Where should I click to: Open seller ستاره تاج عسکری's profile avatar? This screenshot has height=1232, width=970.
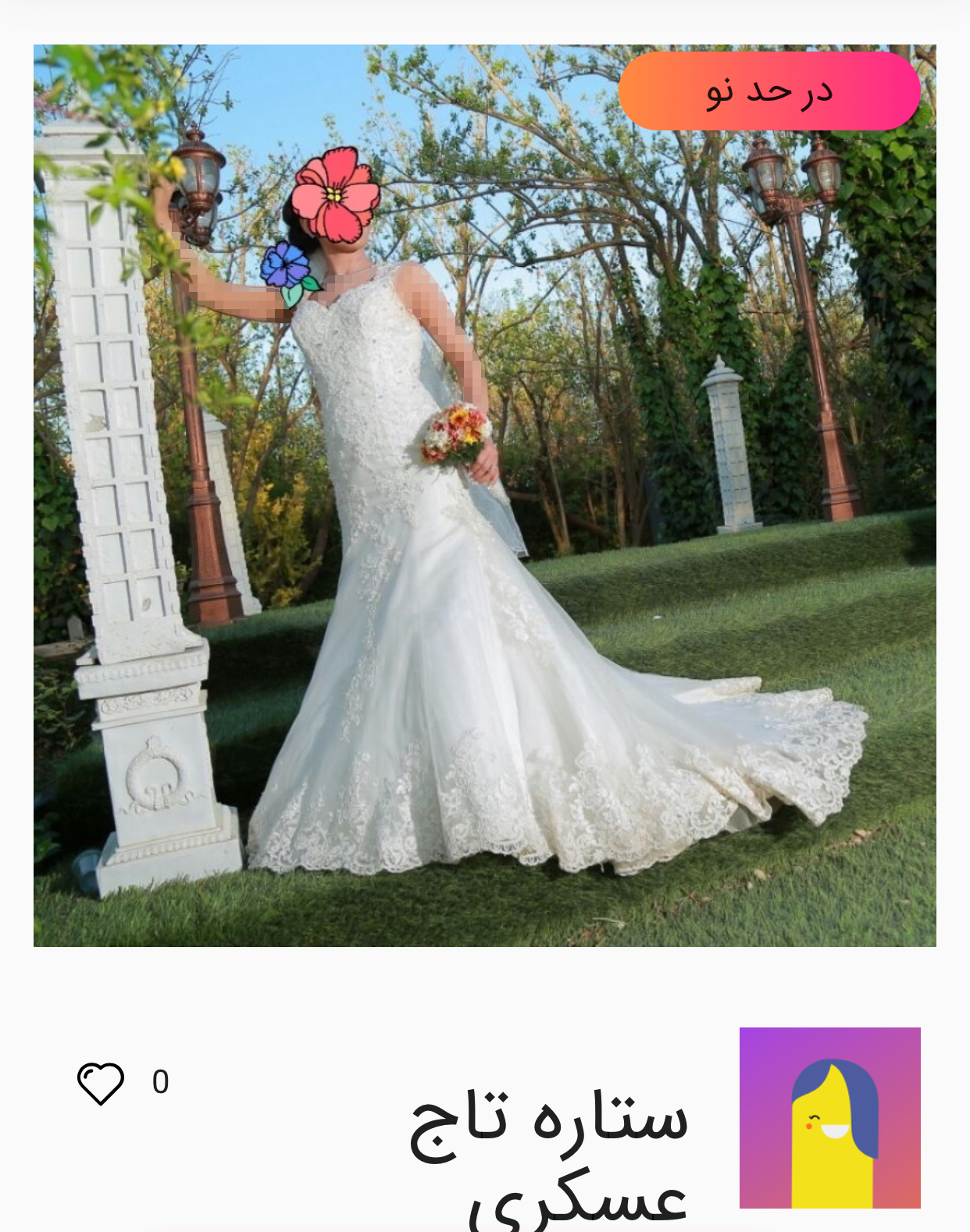click(x=829, y=1117)
